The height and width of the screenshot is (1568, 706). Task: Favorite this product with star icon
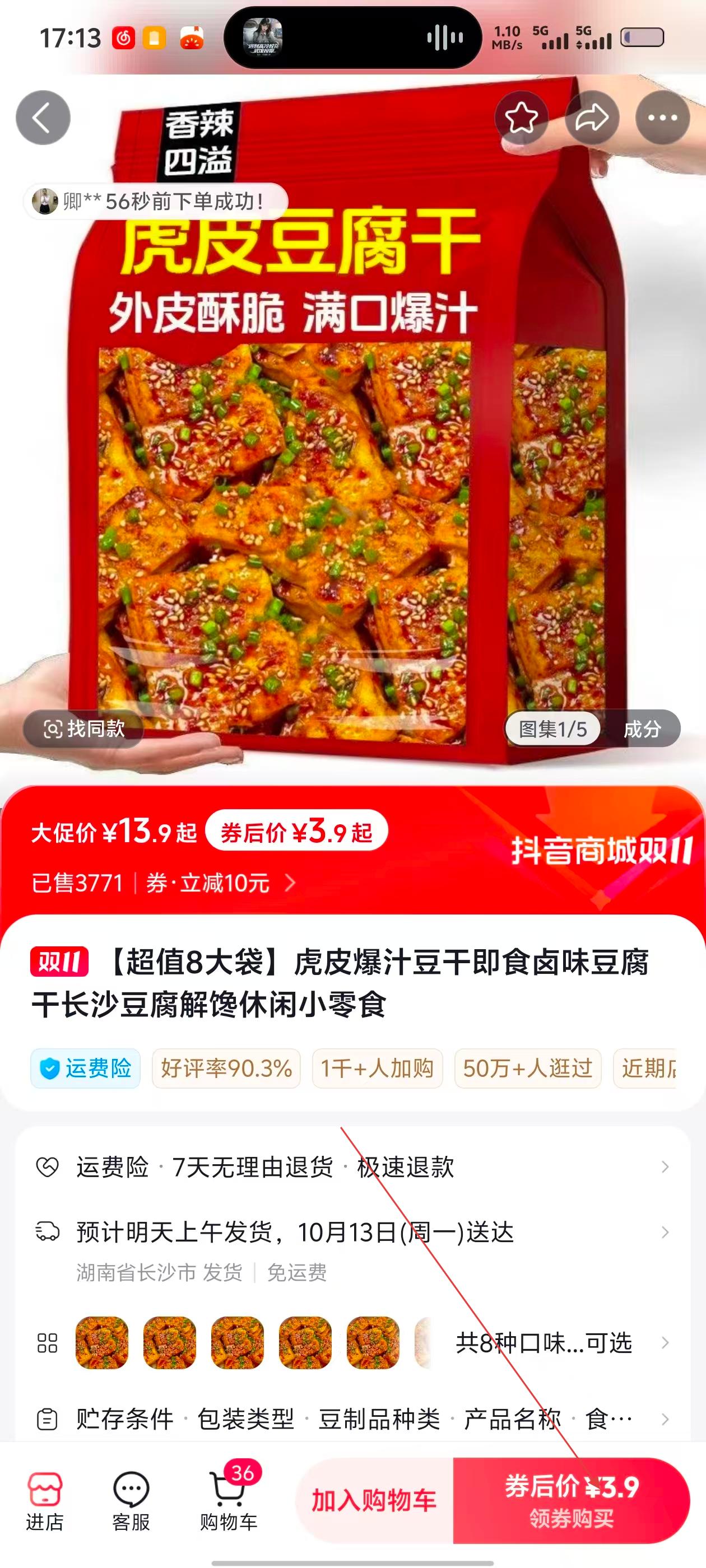coord(522,118)
